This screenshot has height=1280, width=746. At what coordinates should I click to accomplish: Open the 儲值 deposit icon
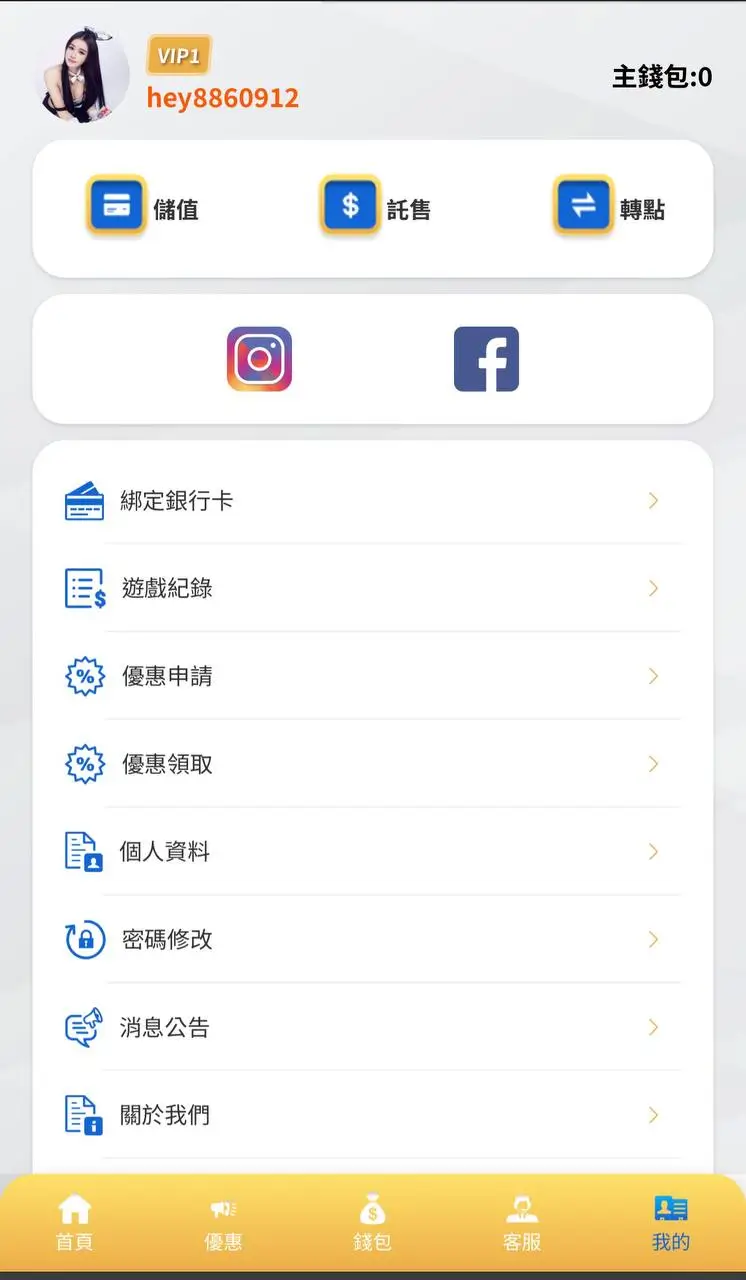coord(116,207)
